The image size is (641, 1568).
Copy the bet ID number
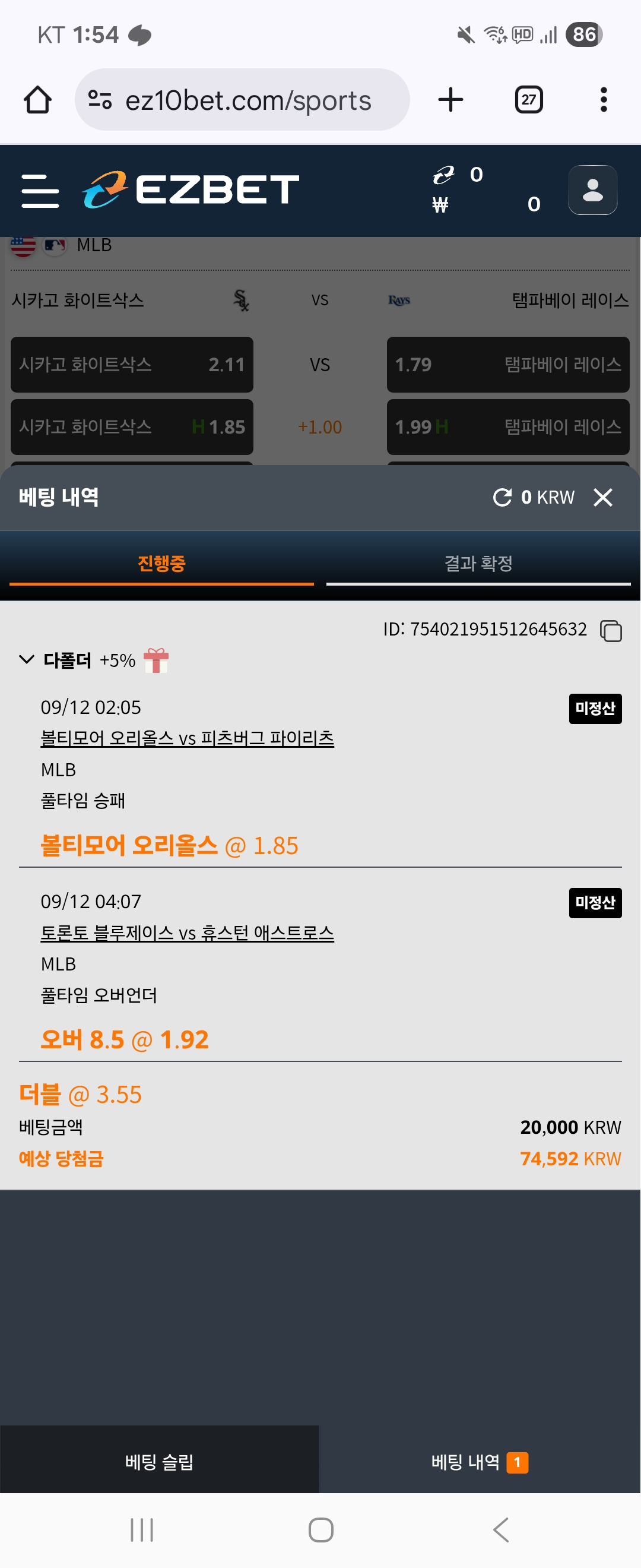coord(611,631)
